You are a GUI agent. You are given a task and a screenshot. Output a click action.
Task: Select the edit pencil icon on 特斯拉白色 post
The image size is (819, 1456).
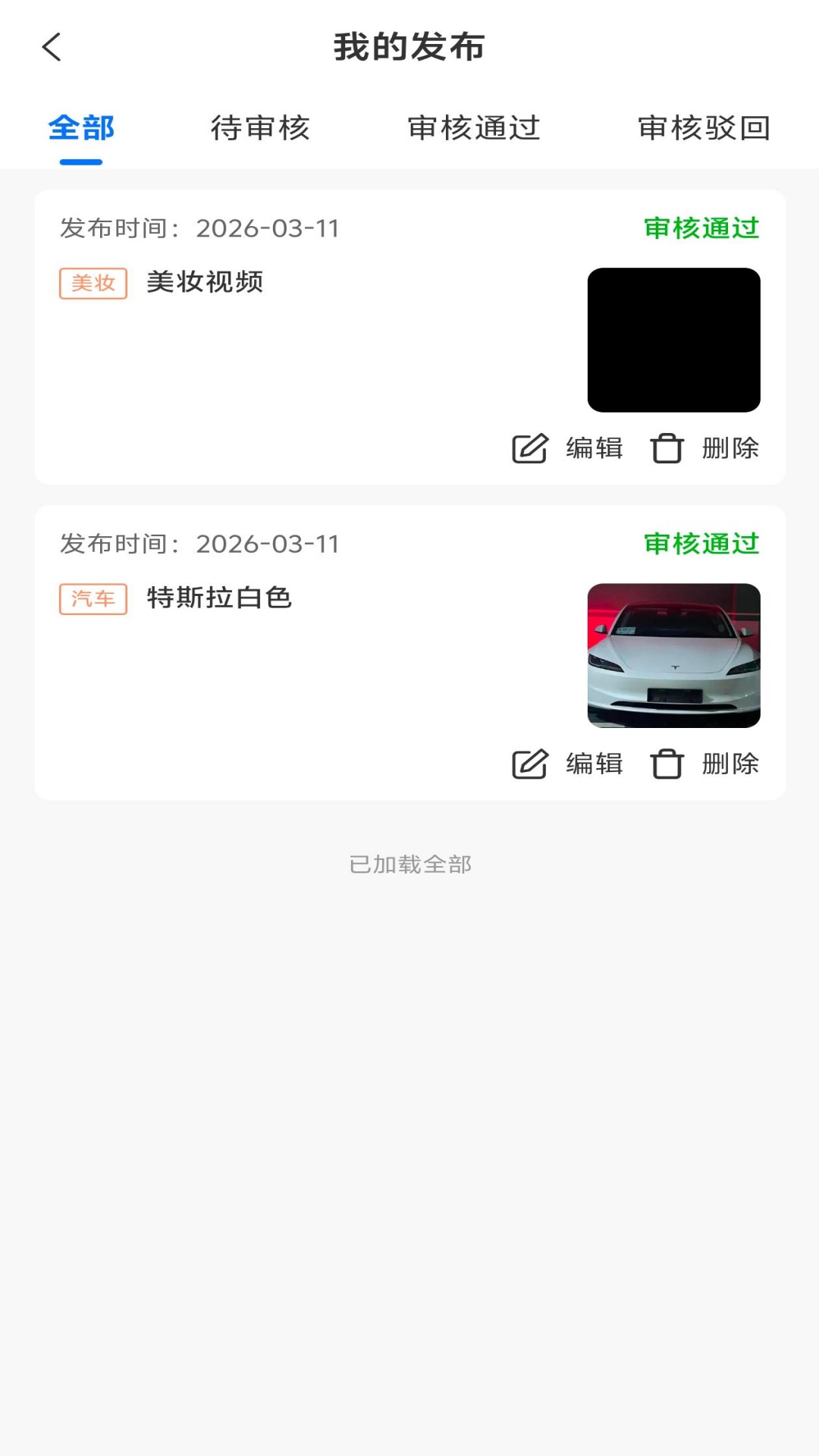pyautogui.click(x=529, y=764)
